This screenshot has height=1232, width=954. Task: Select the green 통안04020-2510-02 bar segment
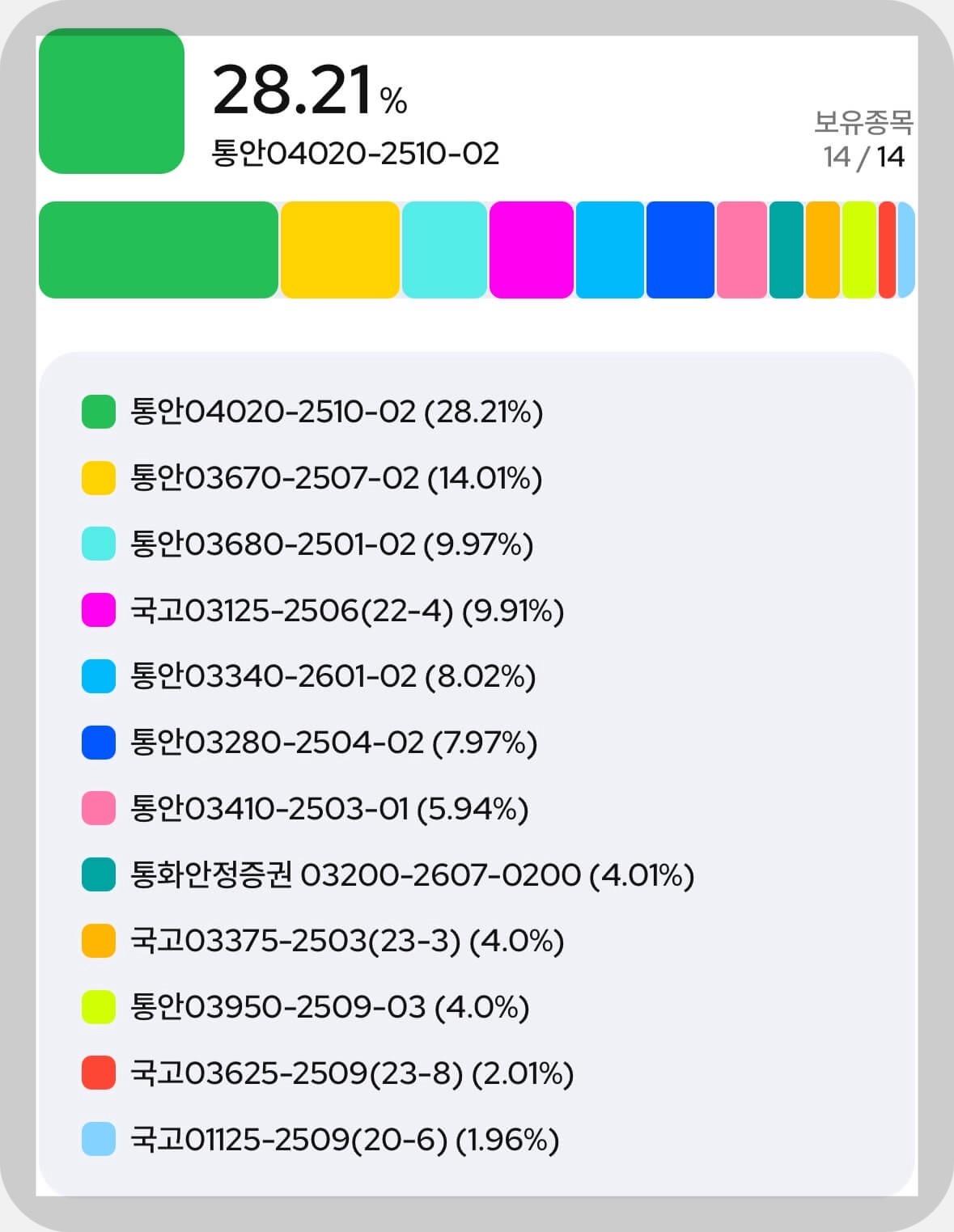159,250
